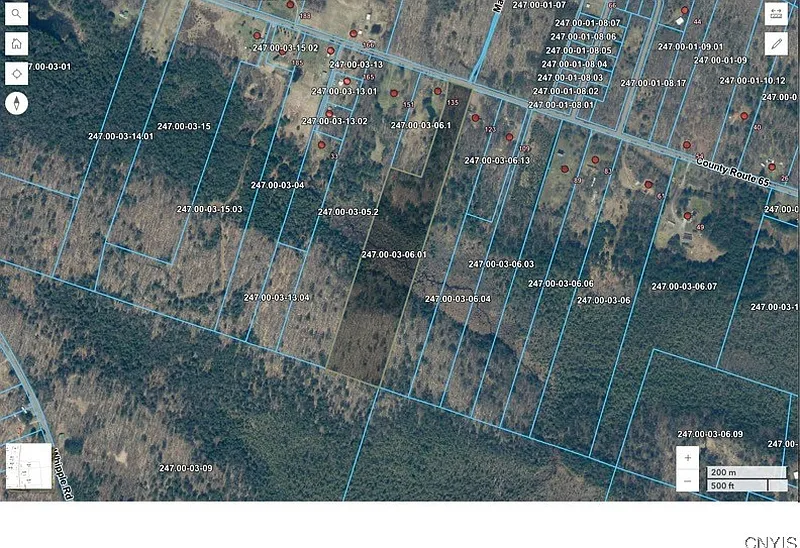Viewport: 800px width, 548px height.
Task: Zoom out of the map
Action: 687,481
